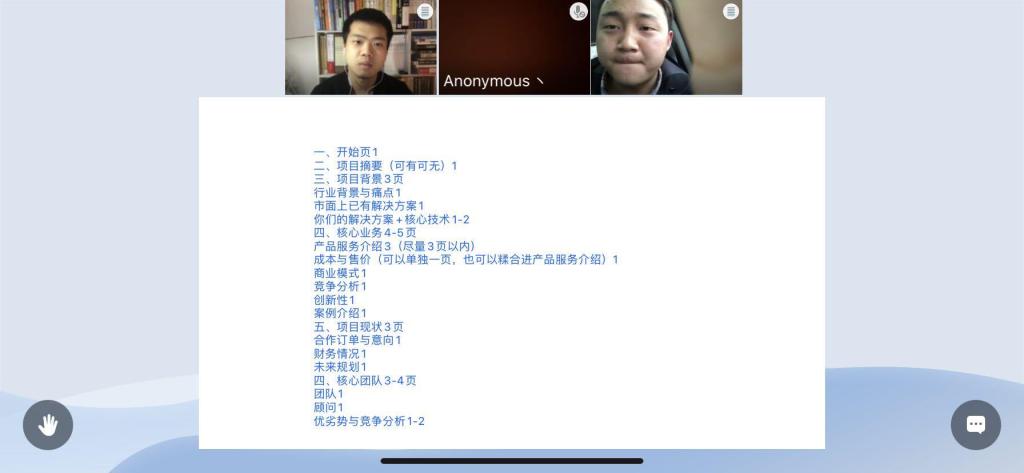The width and height of the screenshot is (1024, 473).
Task: Open menu icon on the bookshelf participant's tile
Action: coord(425,11)
